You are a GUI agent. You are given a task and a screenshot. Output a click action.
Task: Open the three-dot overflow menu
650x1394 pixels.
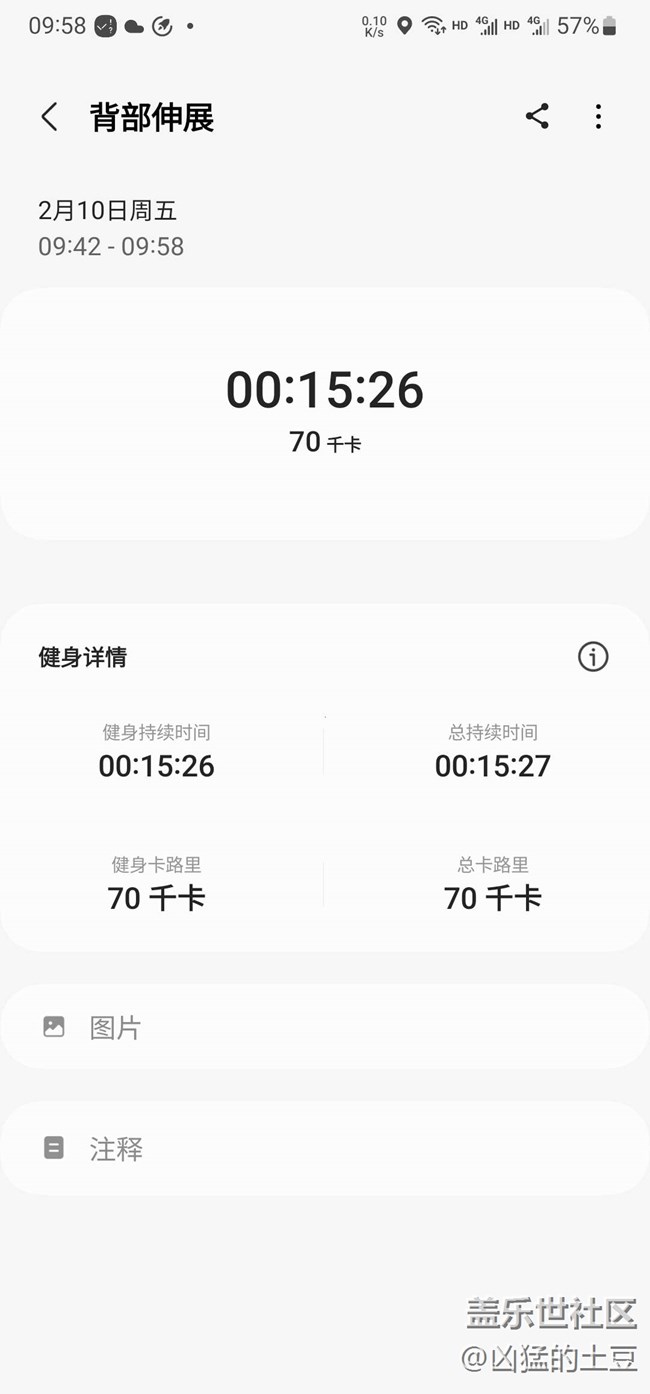click(598, 117)
